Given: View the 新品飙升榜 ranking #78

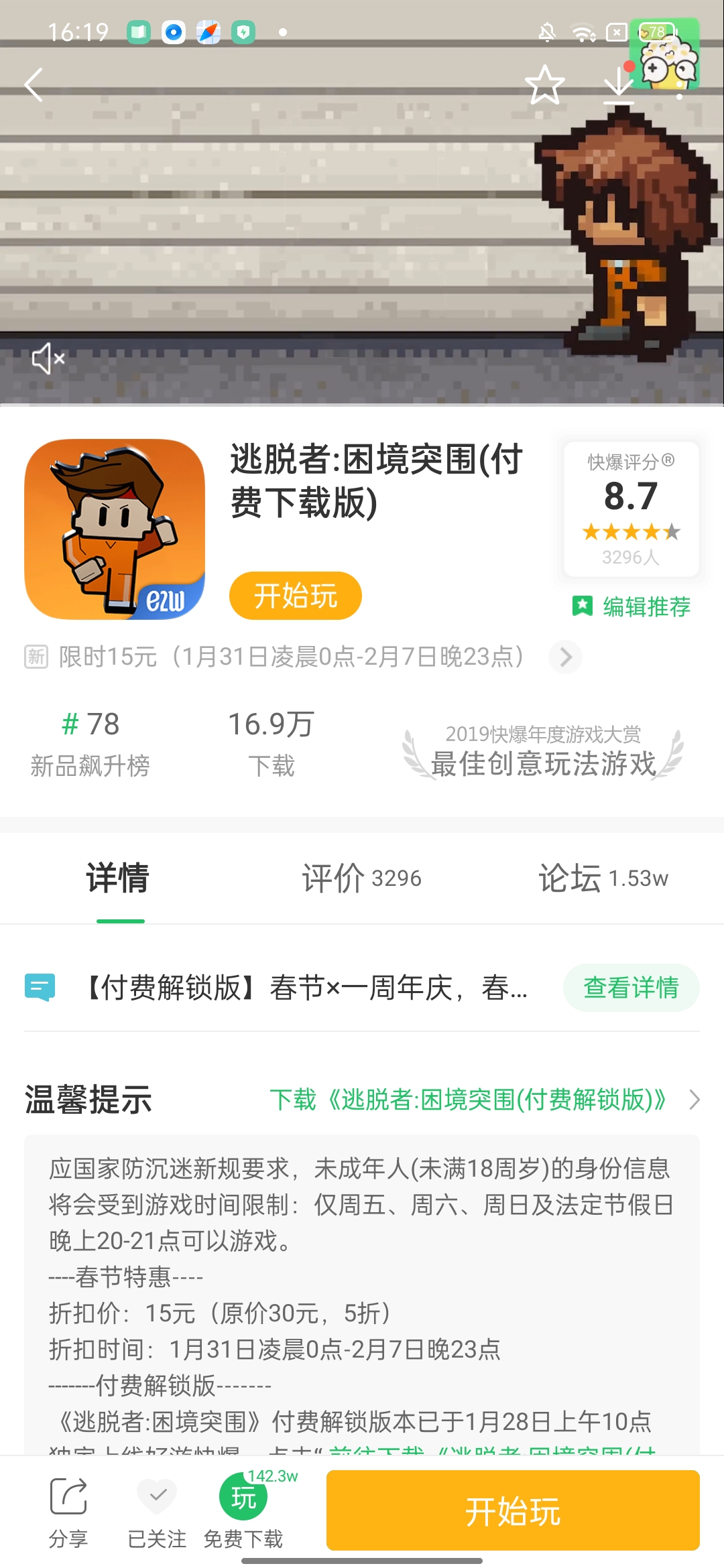Looking at the screenshot, I should pos(90,744).
